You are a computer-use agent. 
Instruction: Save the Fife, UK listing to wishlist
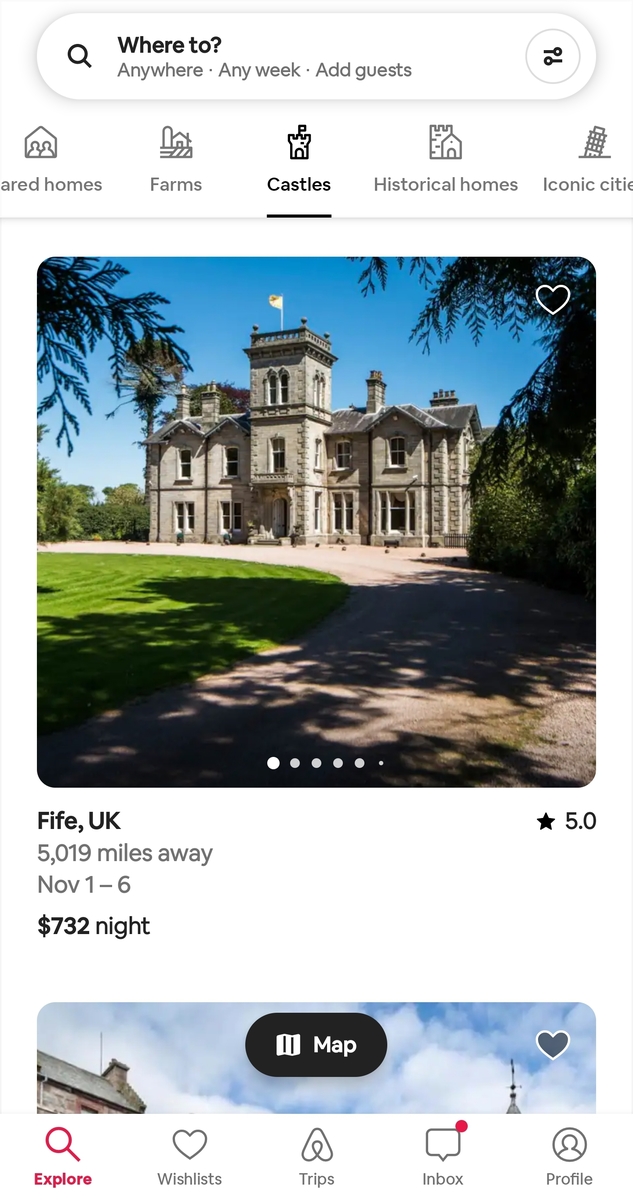[553, 299]
